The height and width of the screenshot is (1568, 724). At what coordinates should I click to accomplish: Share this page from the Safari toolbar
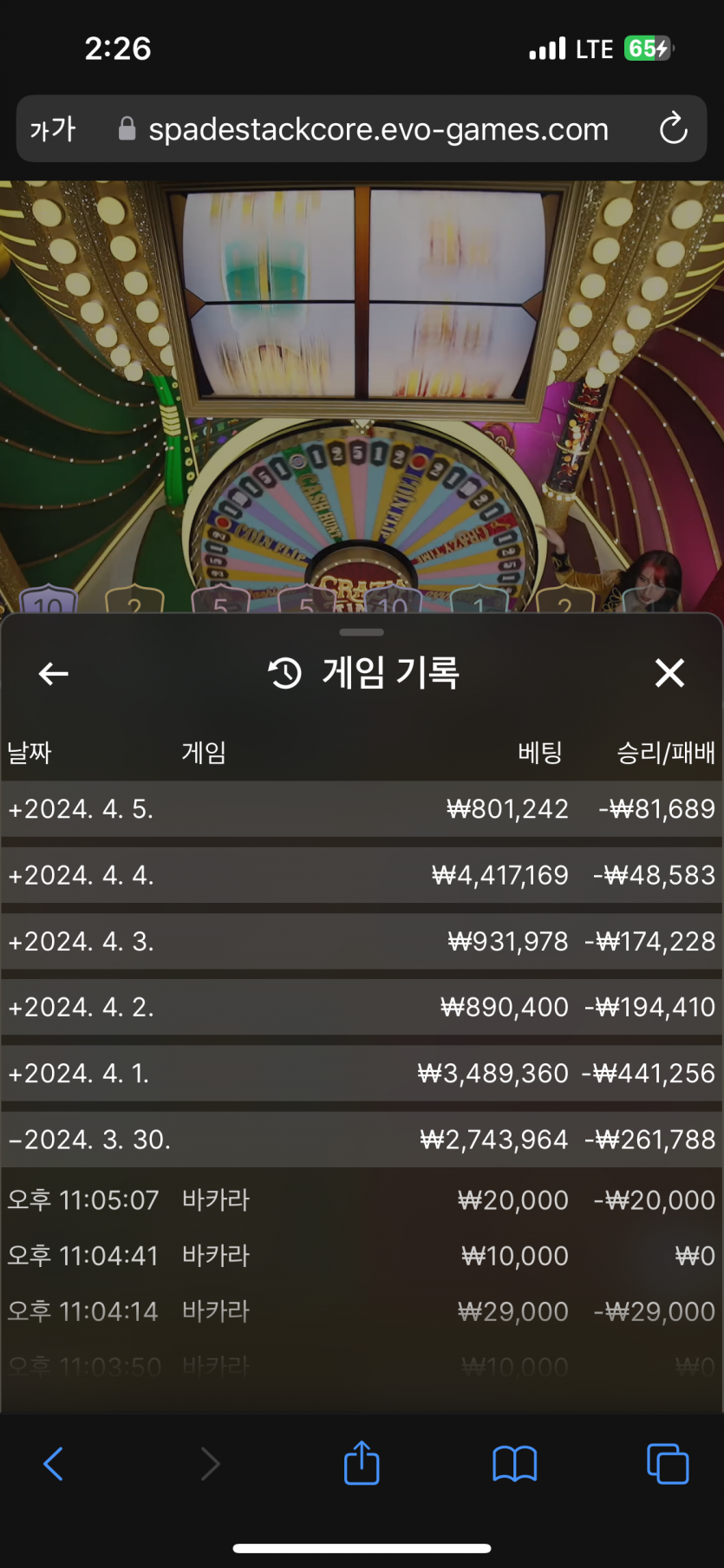coord(362,1464)
